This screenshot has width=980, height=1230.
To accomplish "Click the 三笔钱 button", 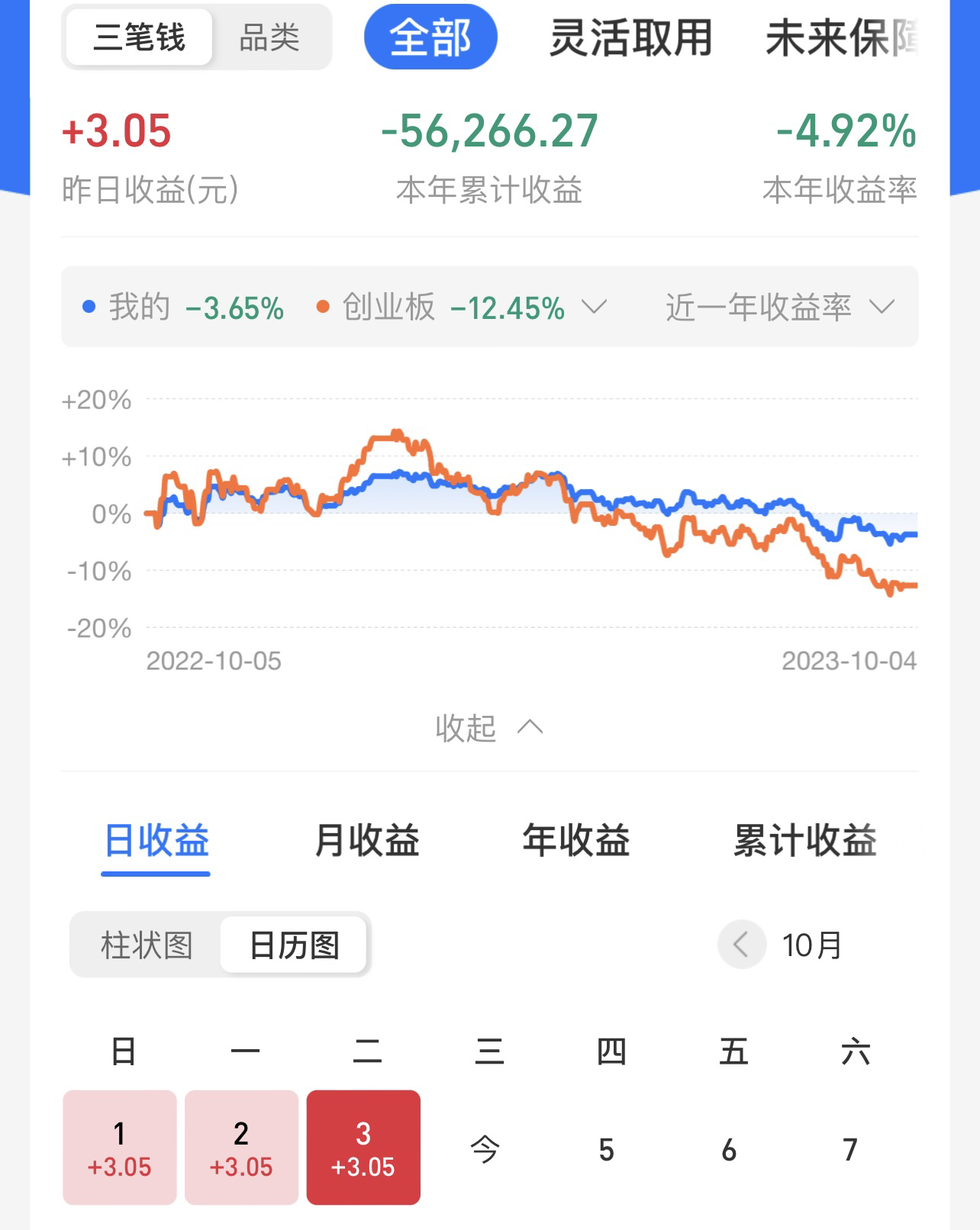I will (x=137, y=37).
